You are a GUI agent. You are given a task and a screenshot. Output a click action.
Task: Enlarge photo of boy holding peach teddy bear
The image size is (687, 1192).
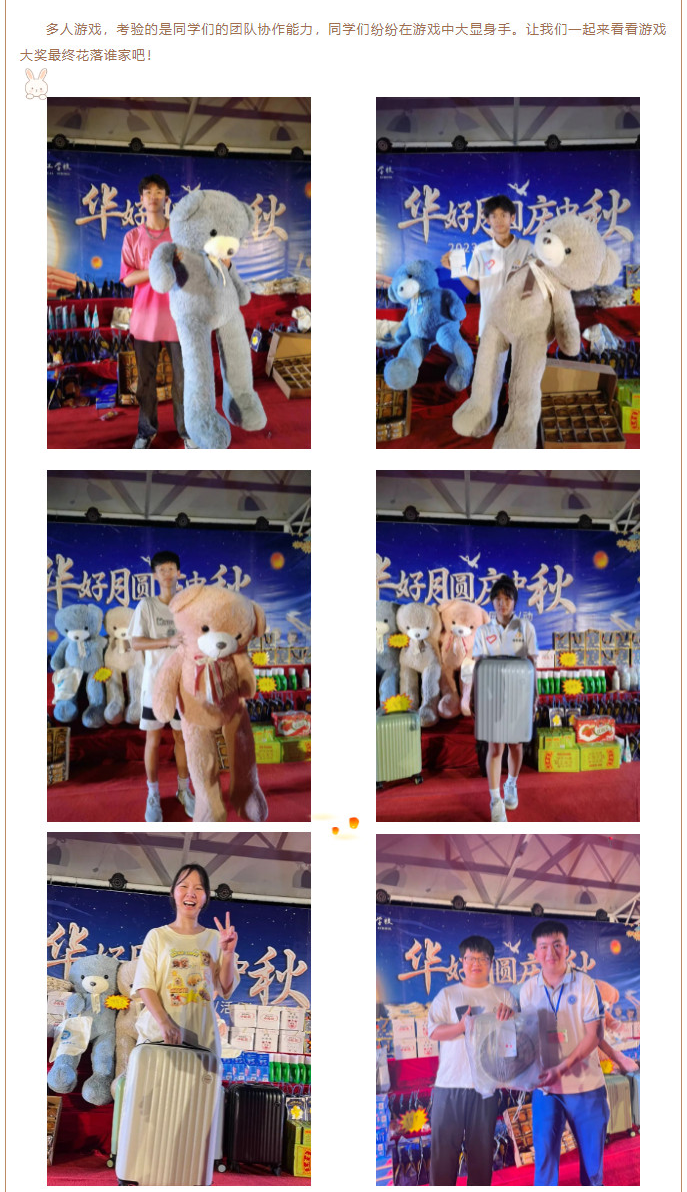(178, 645)
